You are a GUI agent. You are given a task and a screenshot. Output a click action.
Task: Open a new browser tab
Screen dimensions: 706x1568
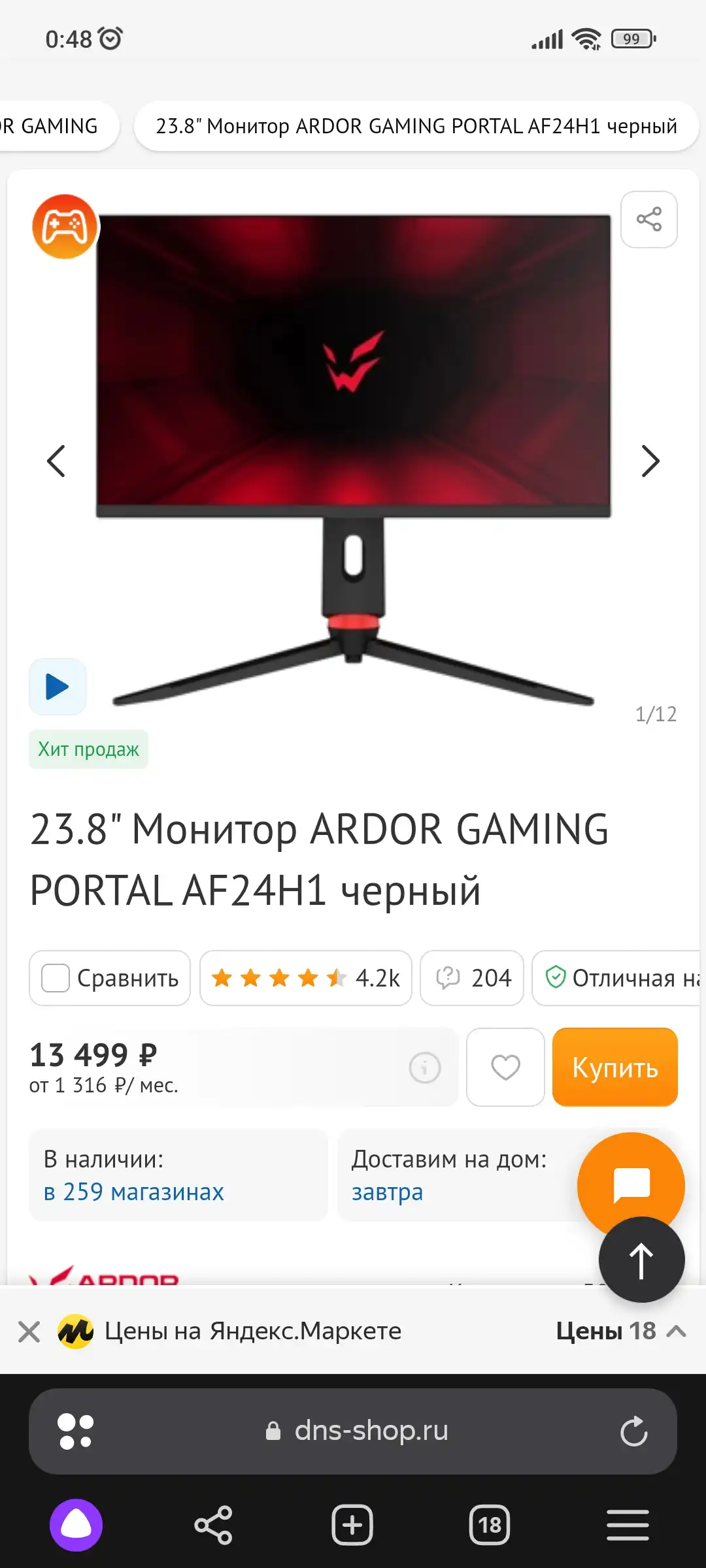[x=352, y=1526]
